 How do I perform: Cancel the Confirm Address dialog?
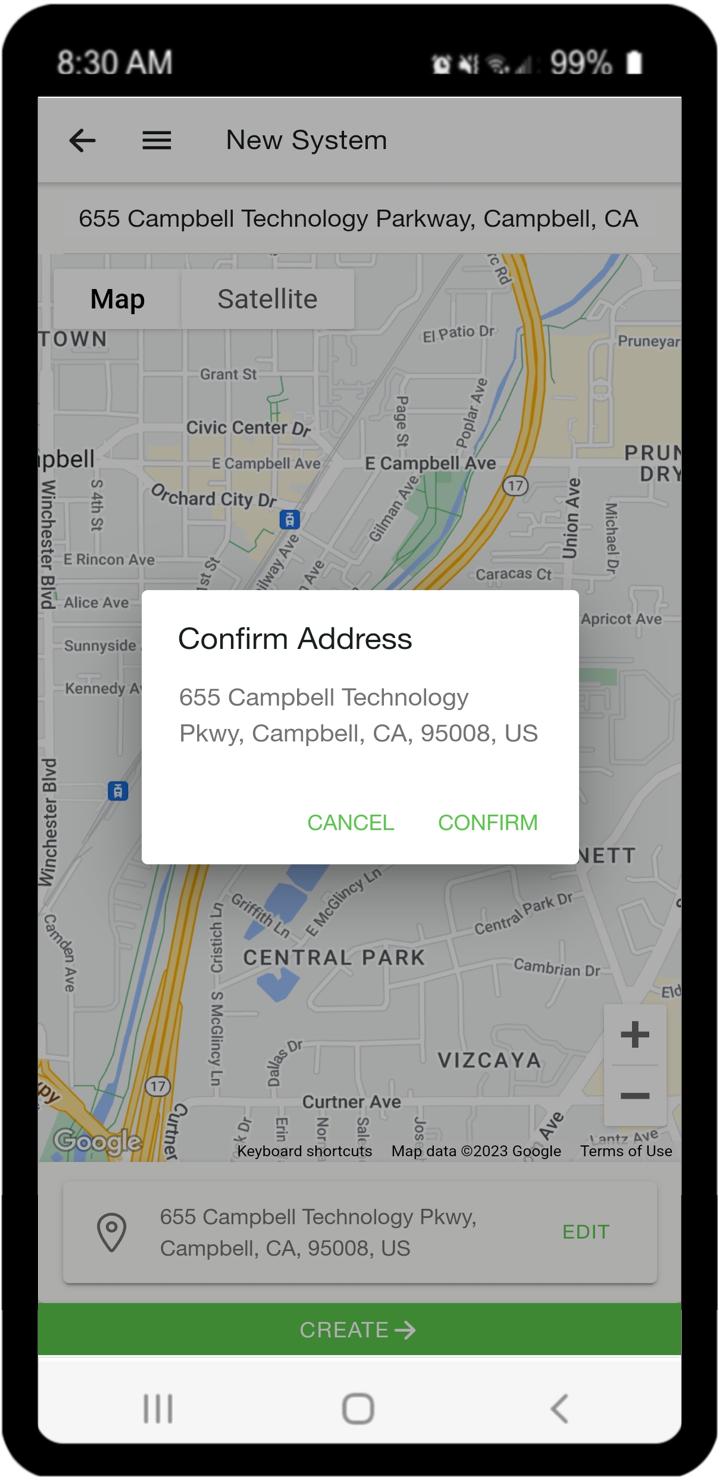(350, 822)
